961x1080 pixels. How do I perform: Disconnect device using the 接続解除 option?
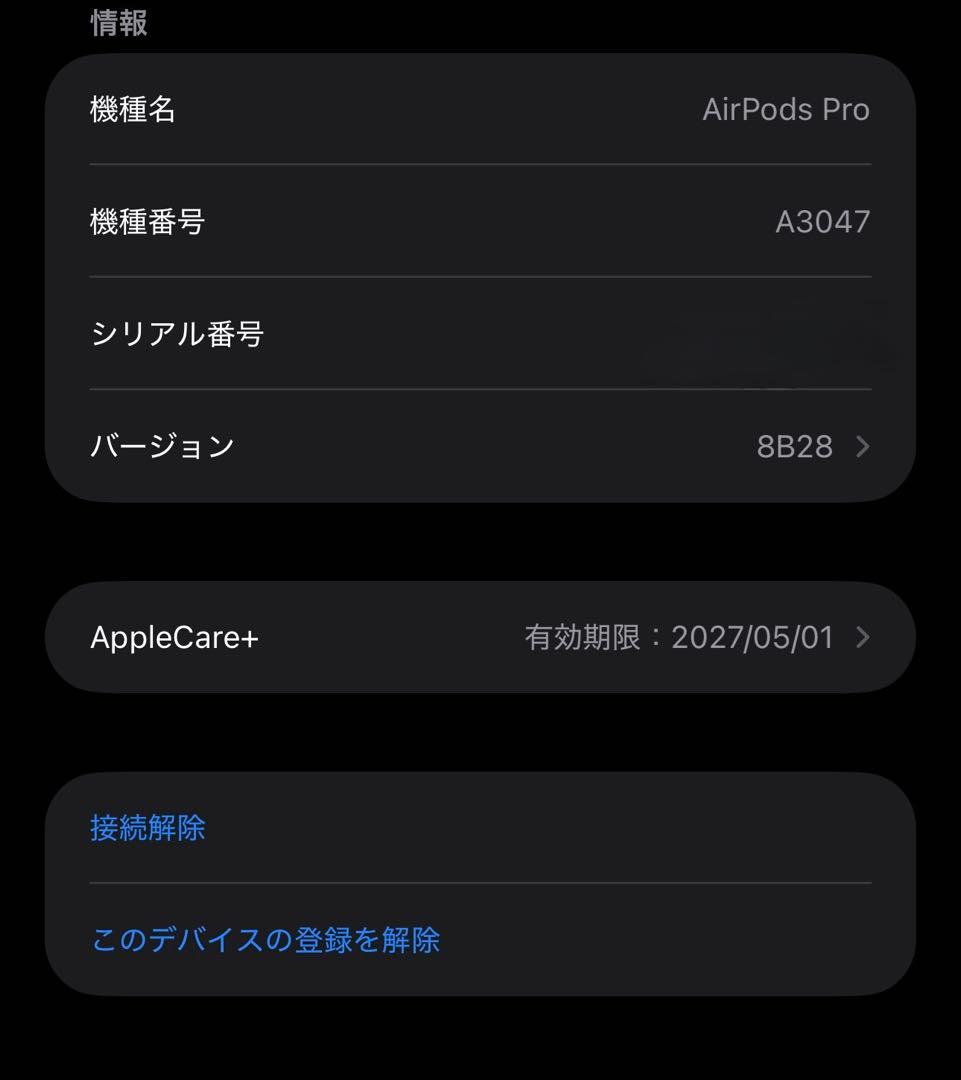point(148,828)
